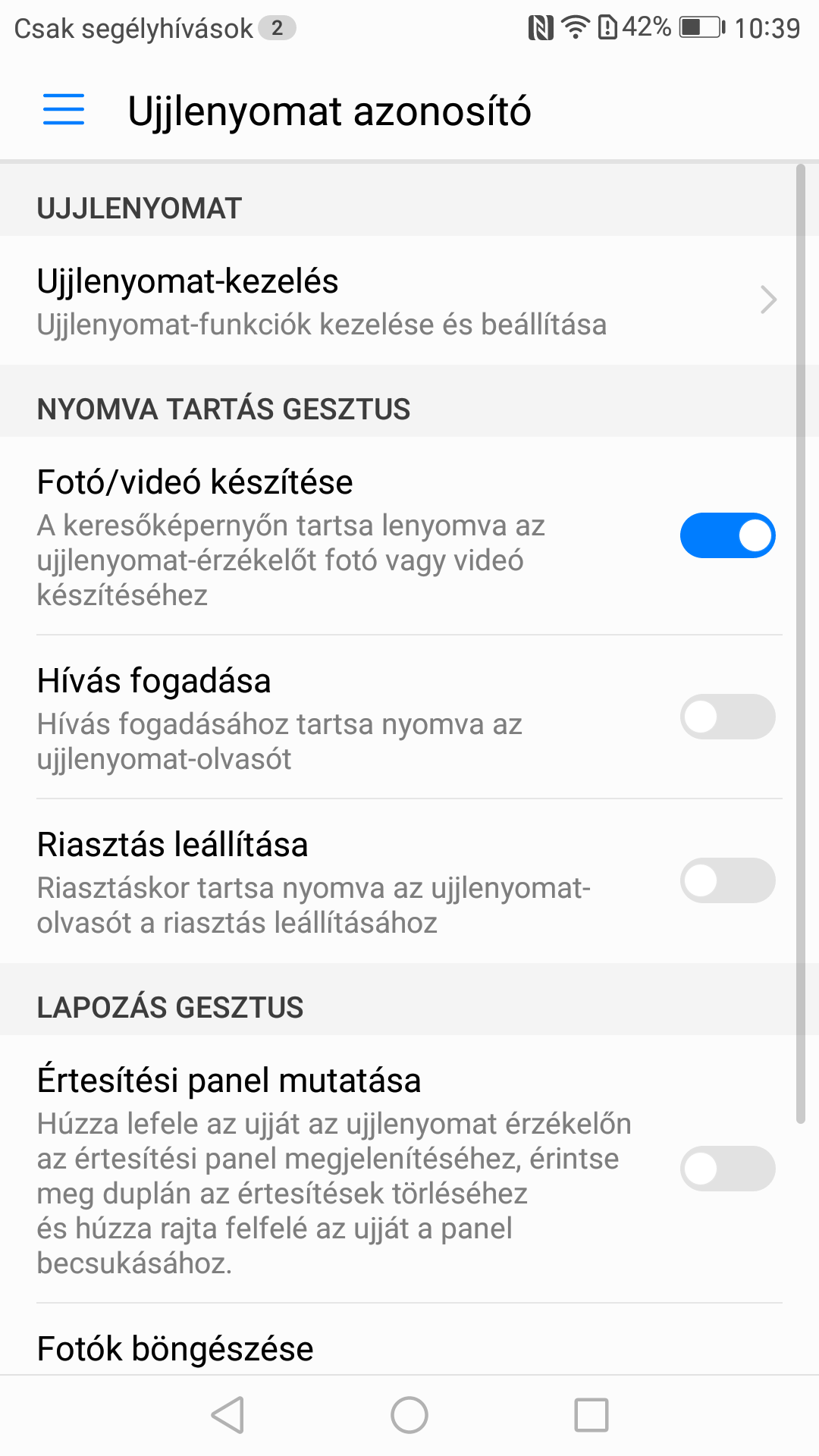The height and width of the screenshot is (1456, 819).
Task: Open the recent apps overview
Action: (x=591, y=1415)
